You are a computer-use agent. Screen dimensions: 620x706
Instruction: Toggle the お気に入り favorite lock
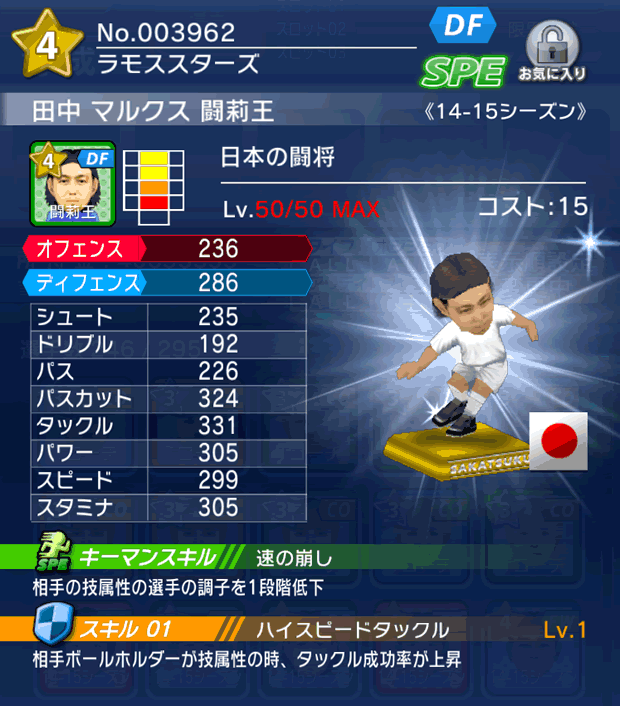tap(552, 50)
